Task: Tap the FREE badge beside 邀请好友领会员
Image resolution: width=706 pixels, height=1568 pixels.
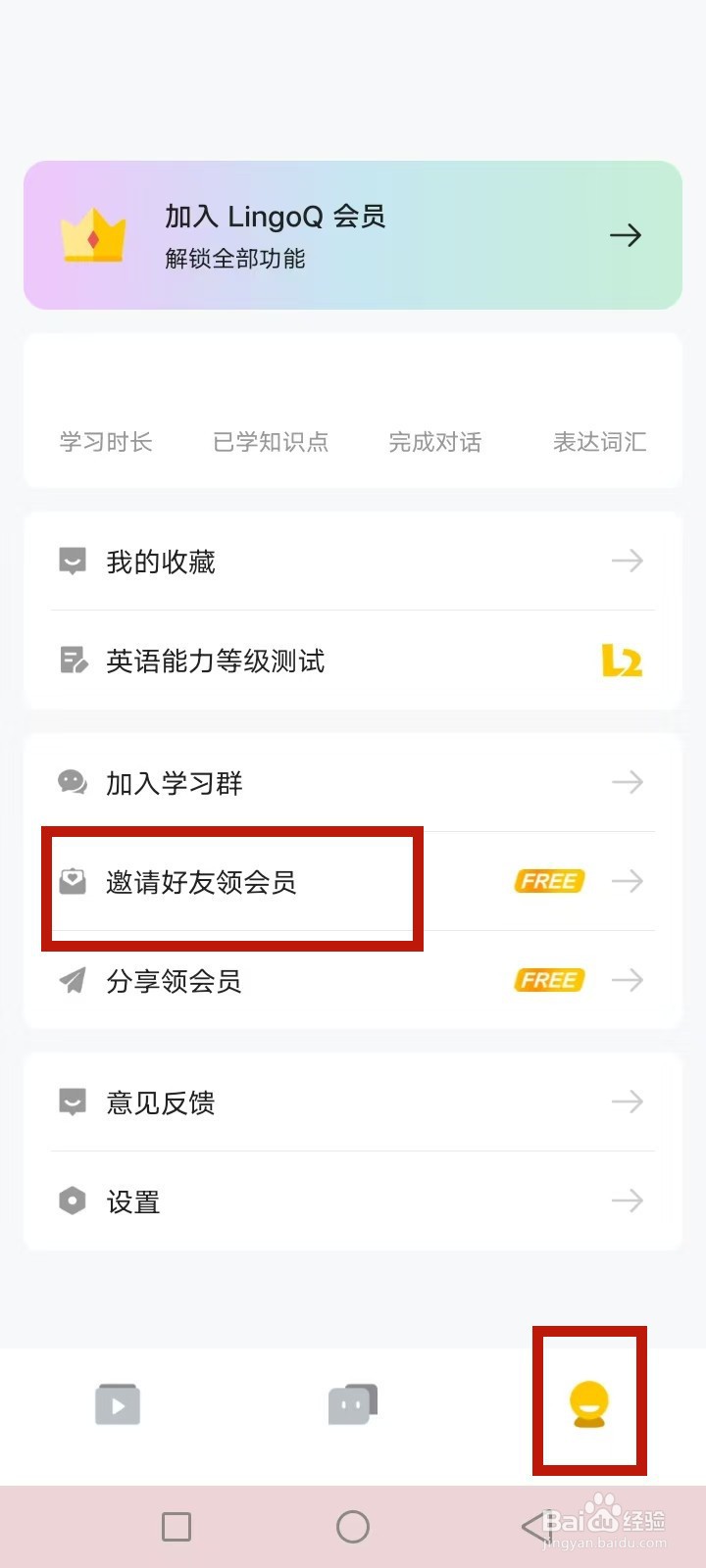Action: tap(548, 881)
